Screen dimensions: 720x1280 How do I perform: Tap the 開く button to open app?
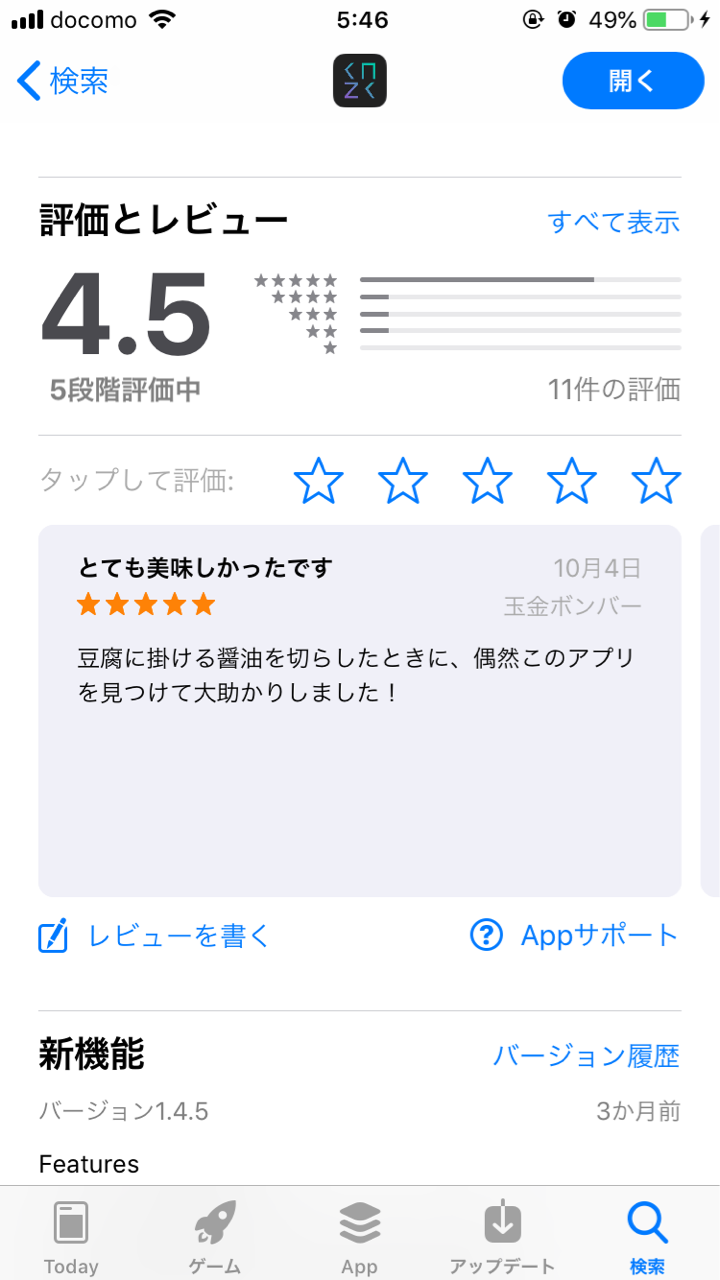[x=633, y=81]
